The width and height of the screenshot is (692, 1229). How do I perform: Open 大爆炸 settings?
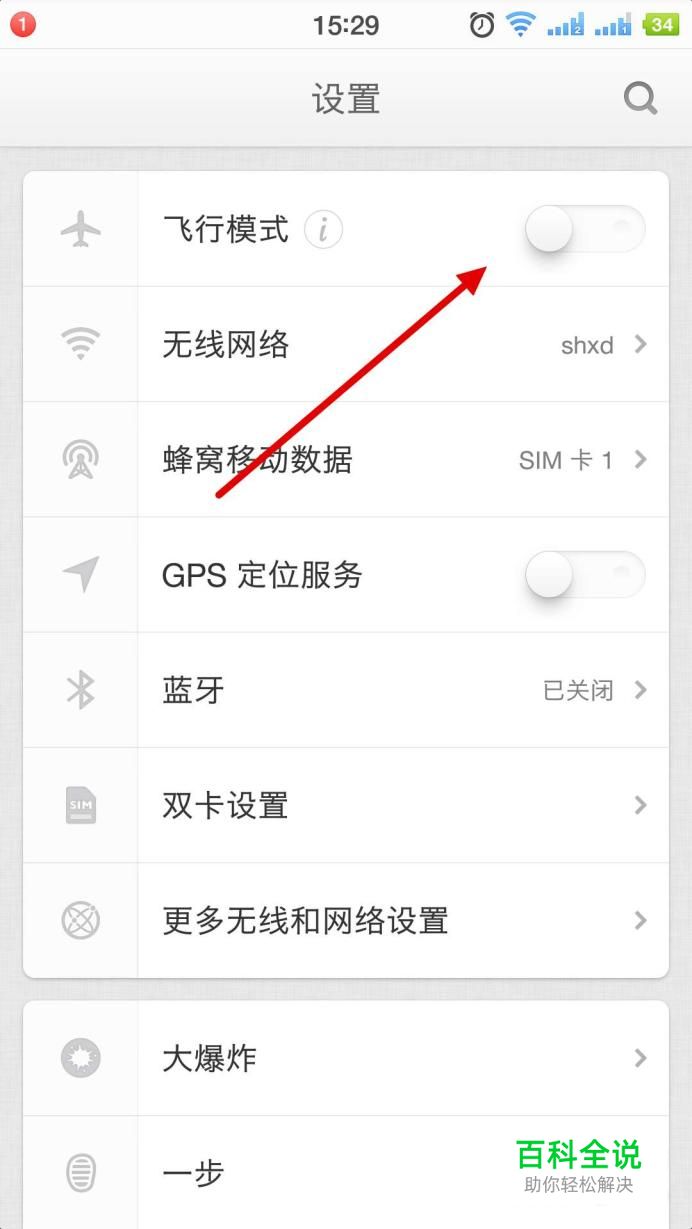pos(400,1058)
